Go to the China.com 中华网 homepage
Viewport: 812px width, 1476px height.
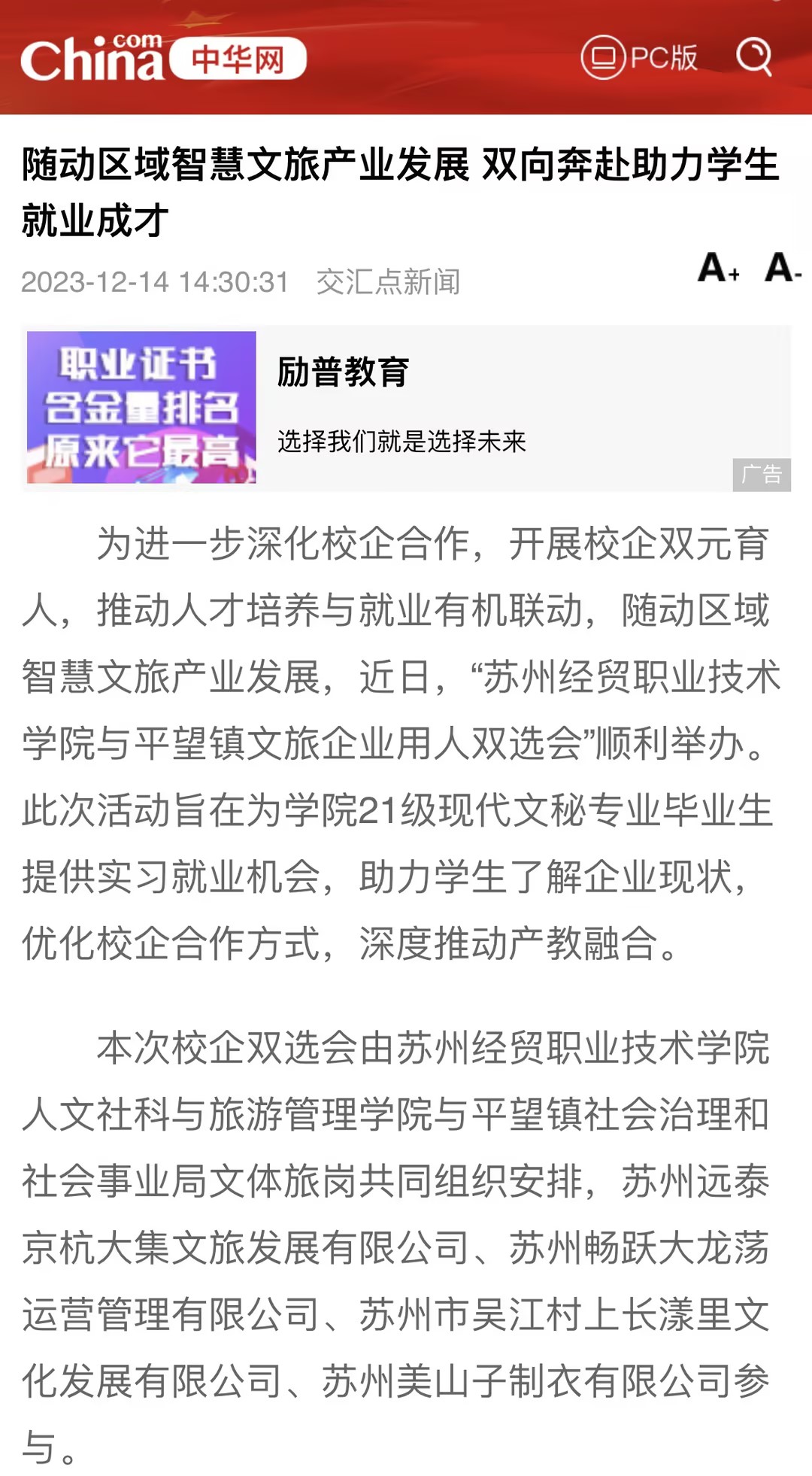[162, 58]
